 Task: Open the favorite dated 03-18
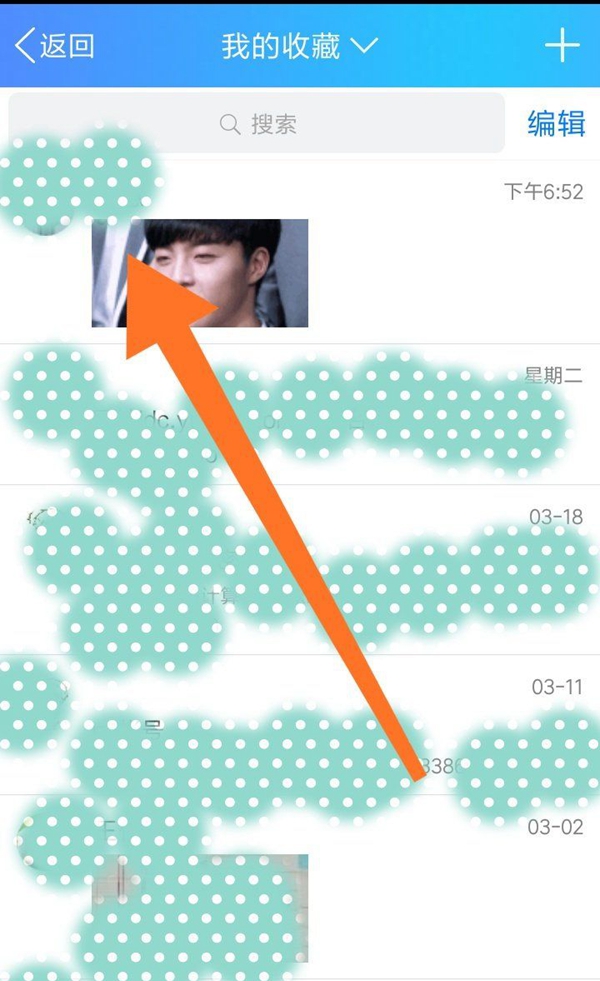pos(300,570)
